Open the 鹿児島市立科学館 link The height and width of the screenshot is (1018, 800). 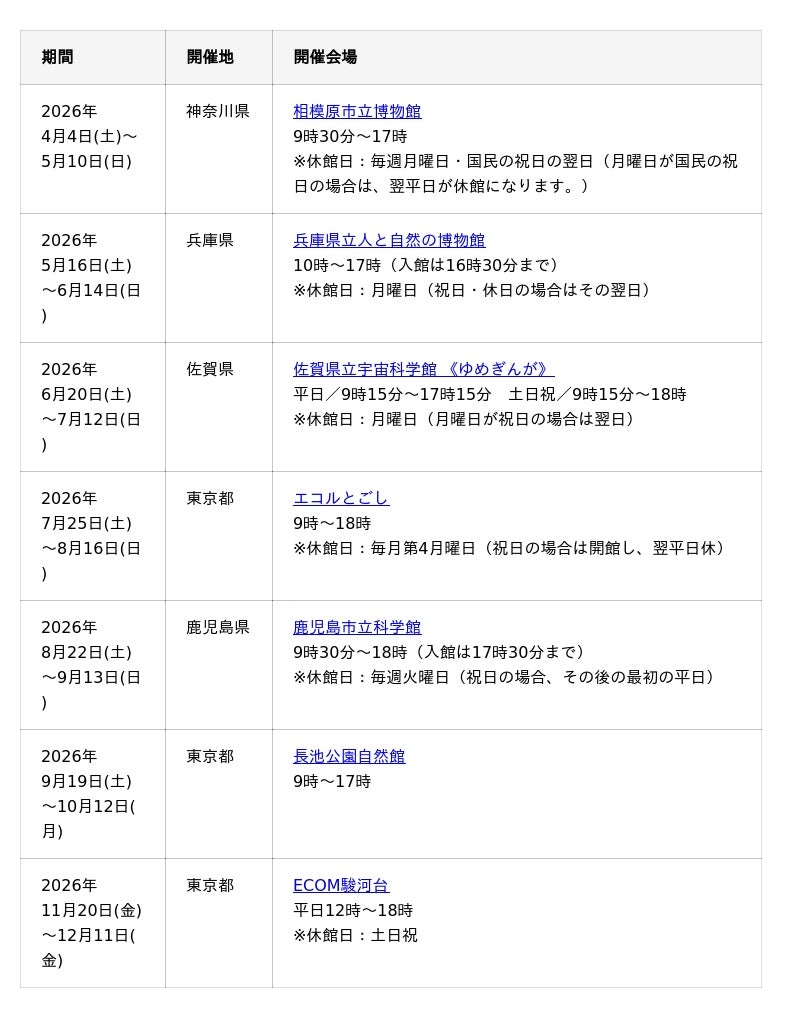pyautogui.click(x=357, y=627)
